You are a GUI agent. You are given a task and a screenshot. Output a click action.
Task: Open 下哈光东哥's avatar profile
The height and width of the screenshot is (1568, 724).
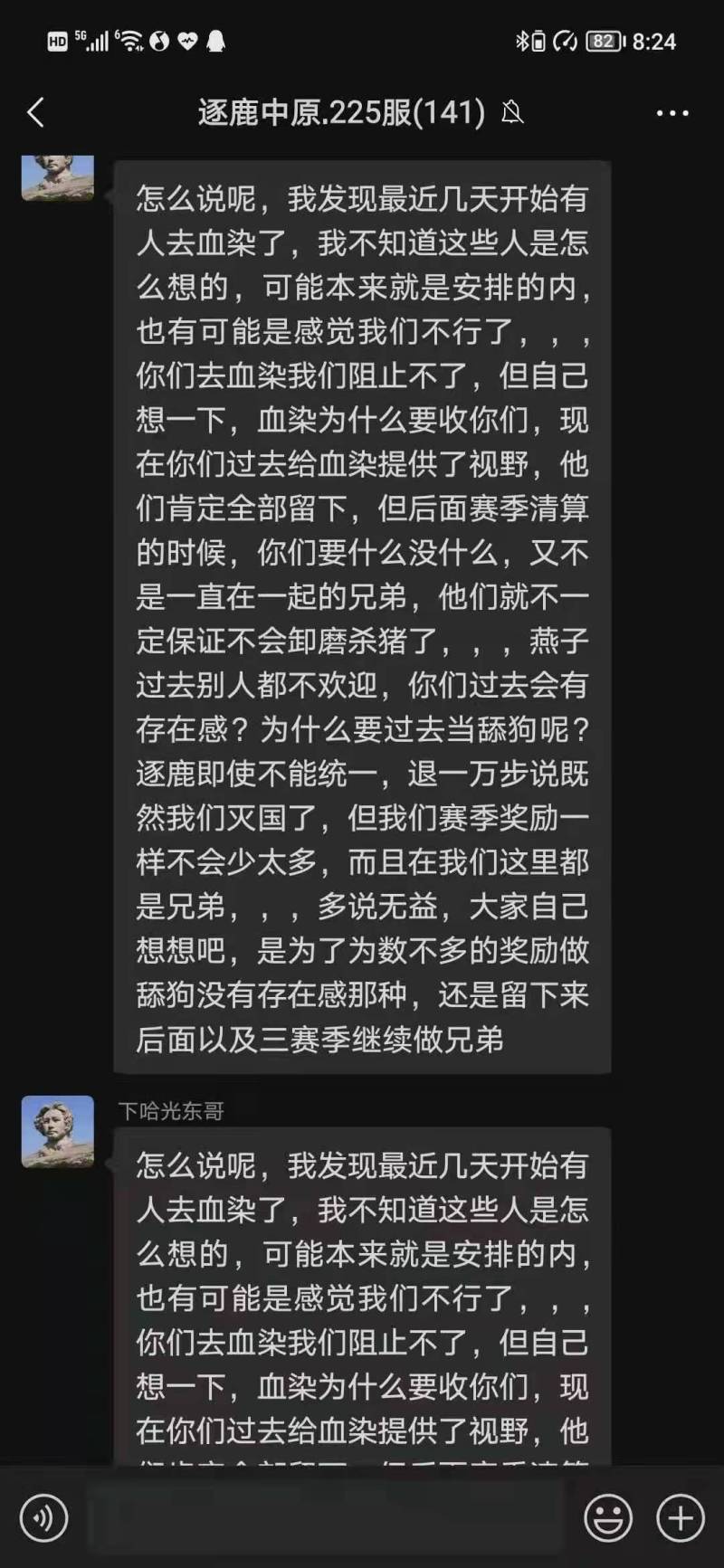pos(58,1131)
